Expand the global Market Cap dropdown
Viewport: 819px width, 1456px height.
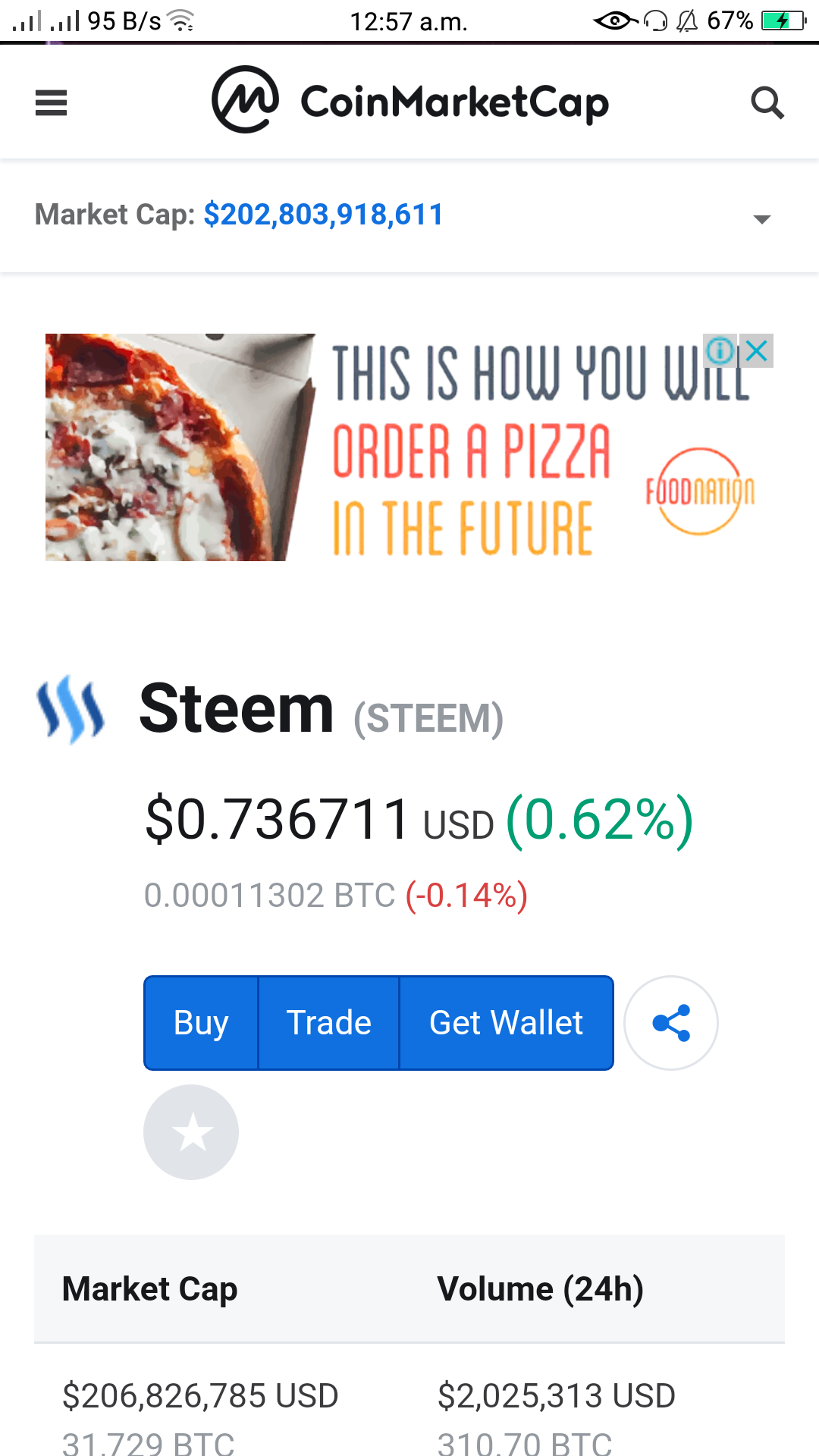(x=761, y=218)
